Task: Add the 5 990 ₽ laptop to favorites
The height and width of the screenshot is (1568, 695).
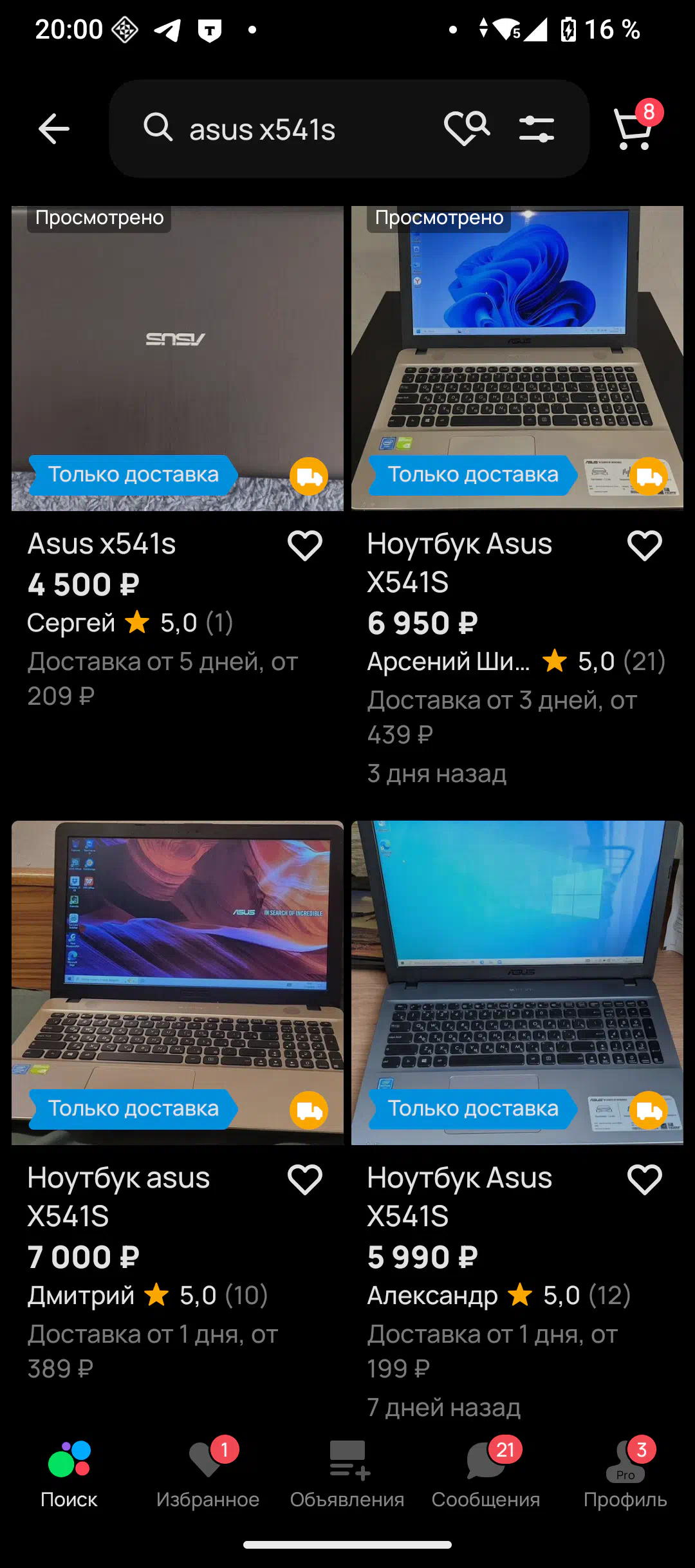Action: click(644, 1180)
